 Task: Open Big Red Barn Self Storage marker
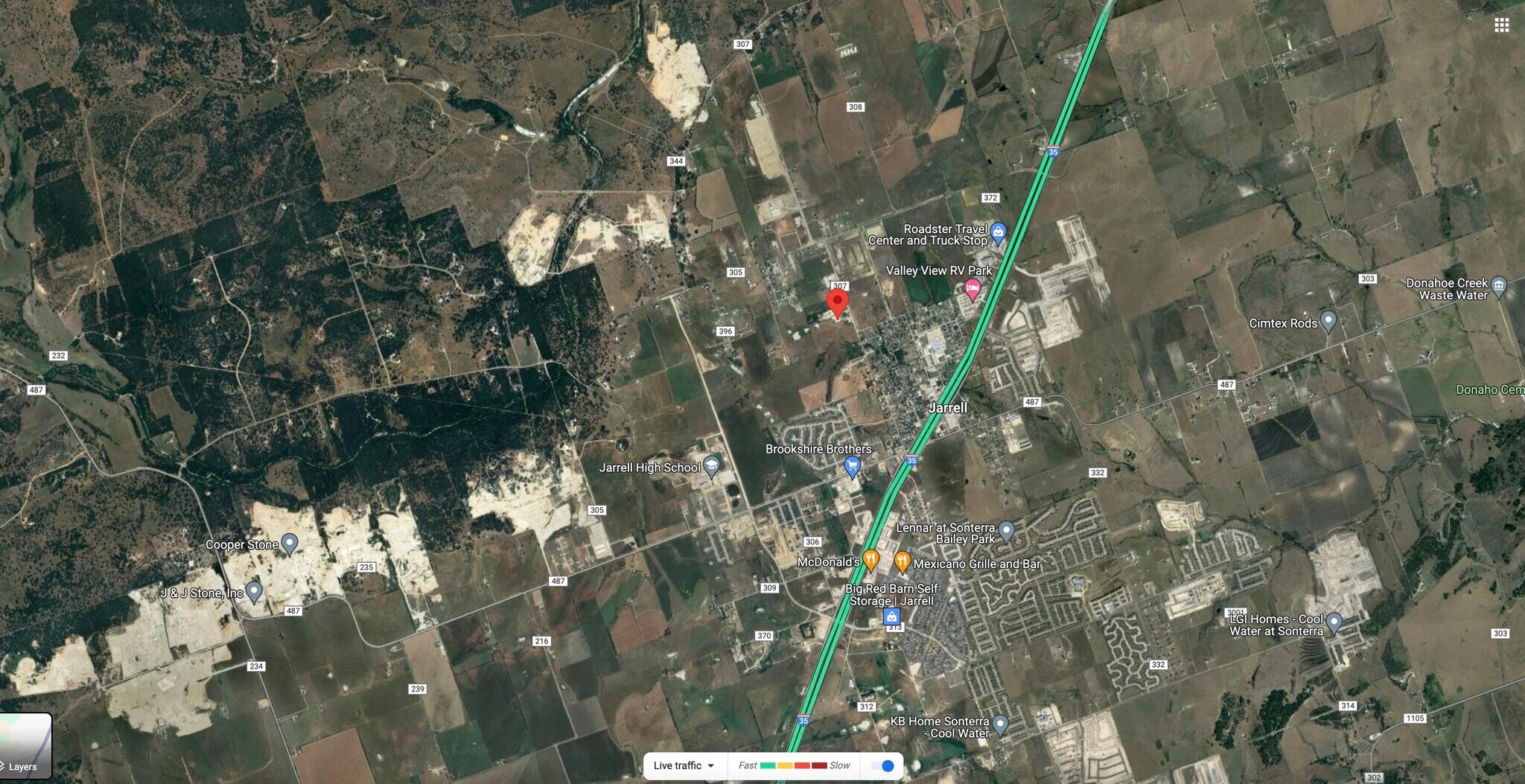[x=891, y=617]
